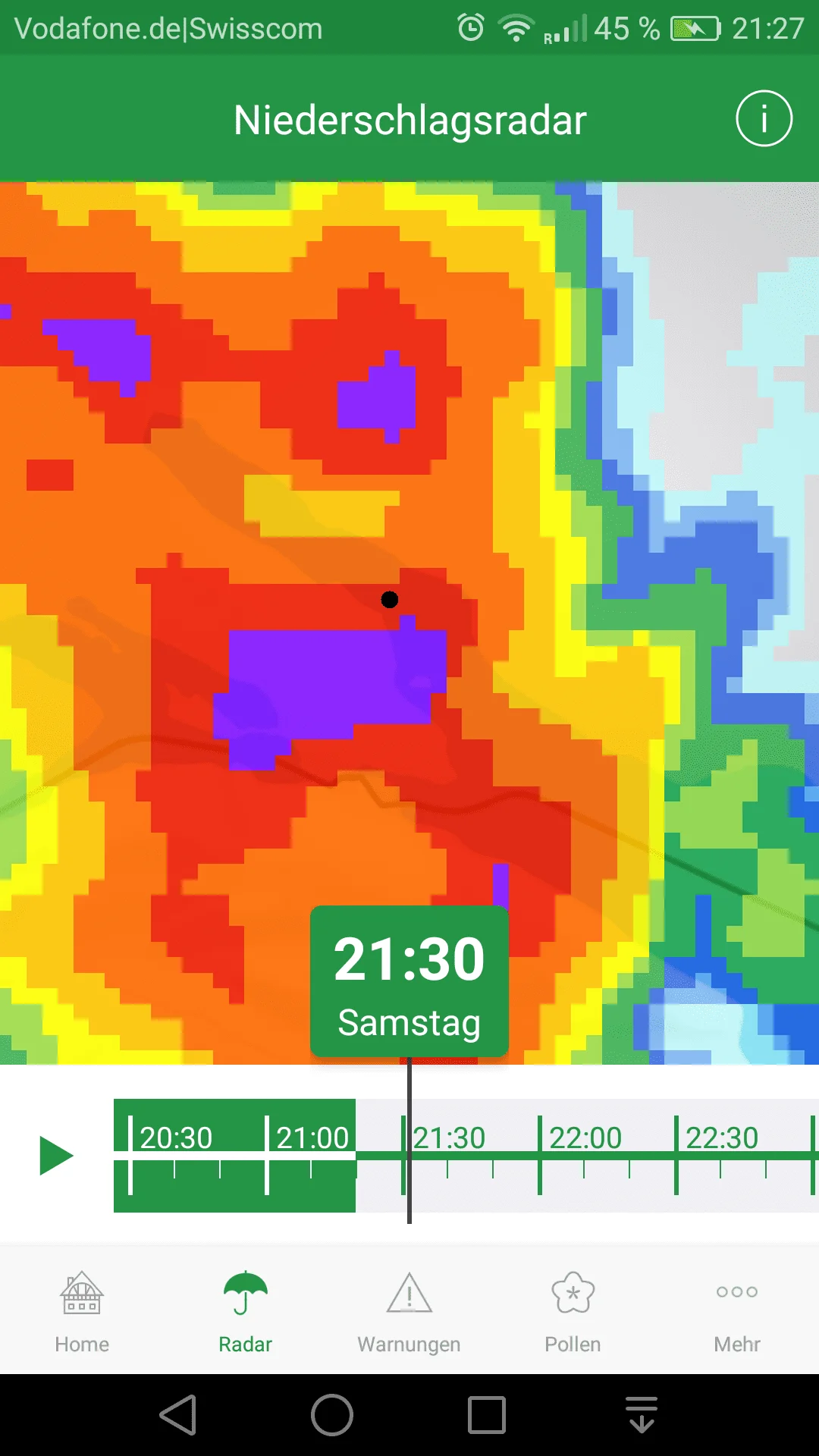
Task: Go back with system back button
Action: click(179, 1415)
